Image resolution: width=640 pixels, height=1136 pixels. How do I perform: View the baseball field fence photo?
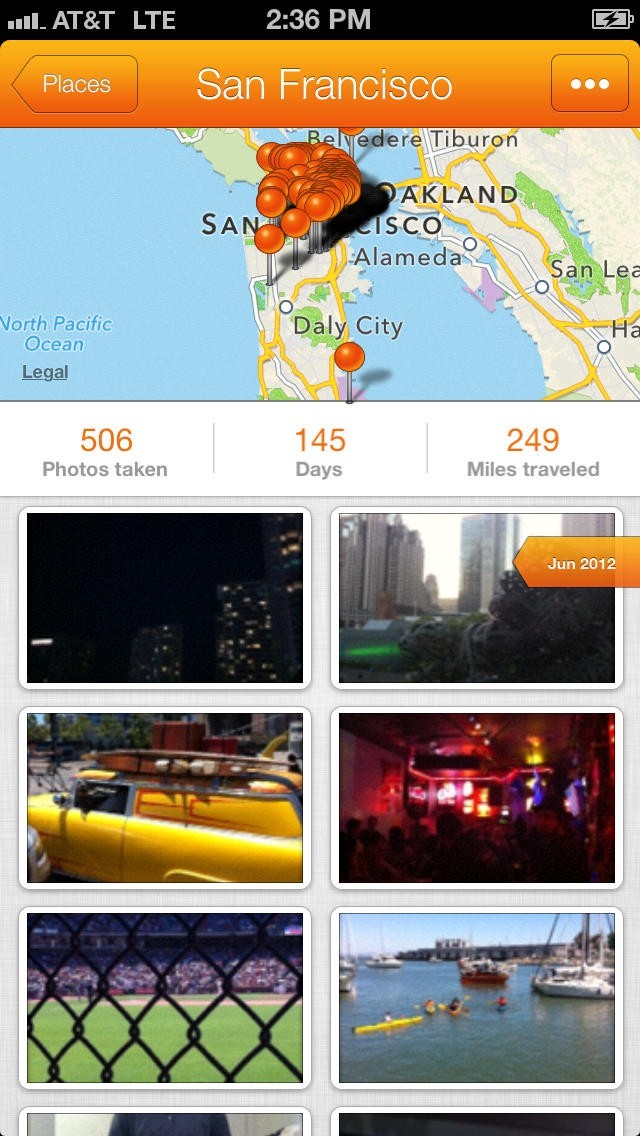click(165, 998)
